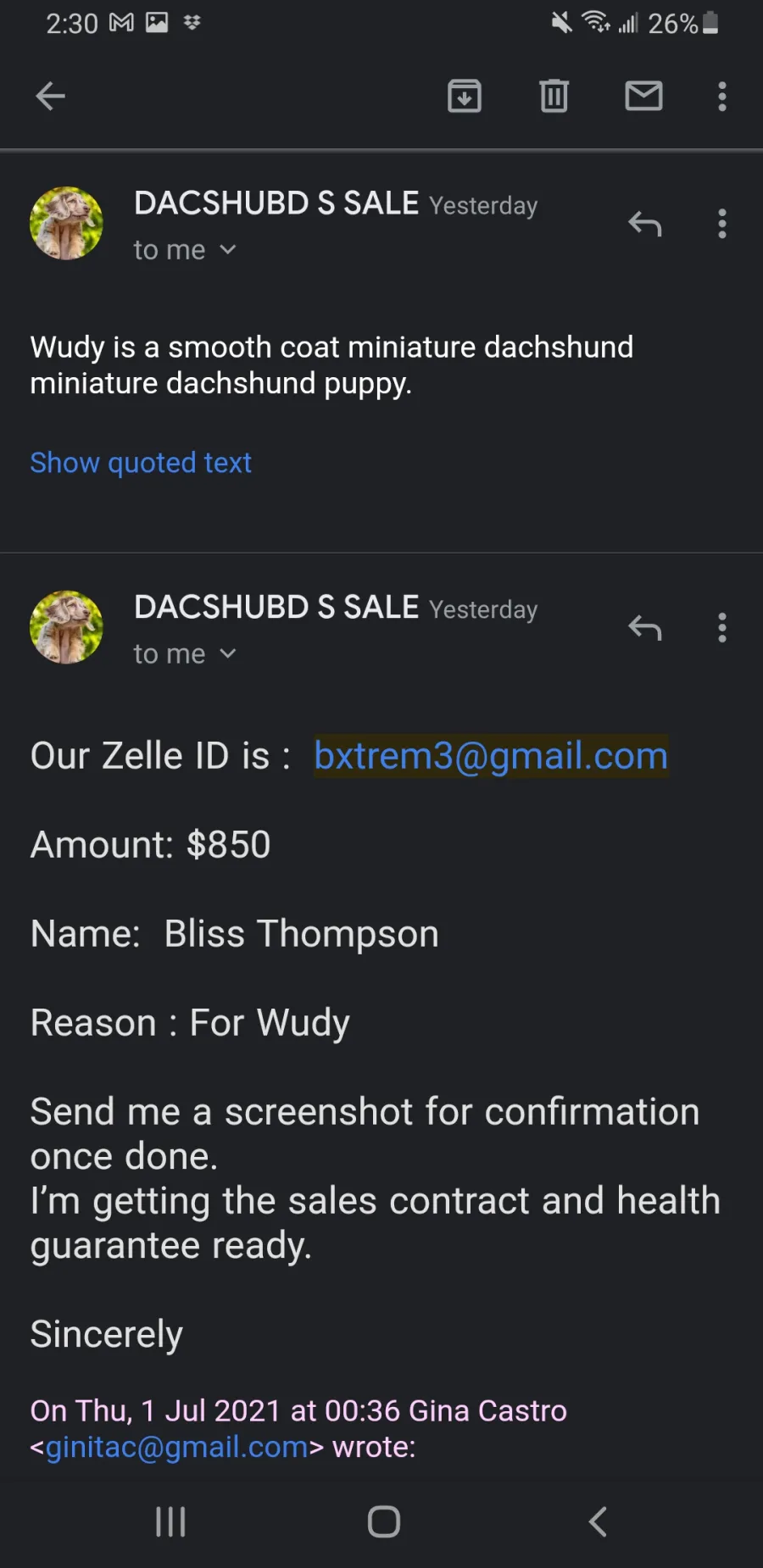Open recent apps from navigation bar

click(x=170, y=1521)
